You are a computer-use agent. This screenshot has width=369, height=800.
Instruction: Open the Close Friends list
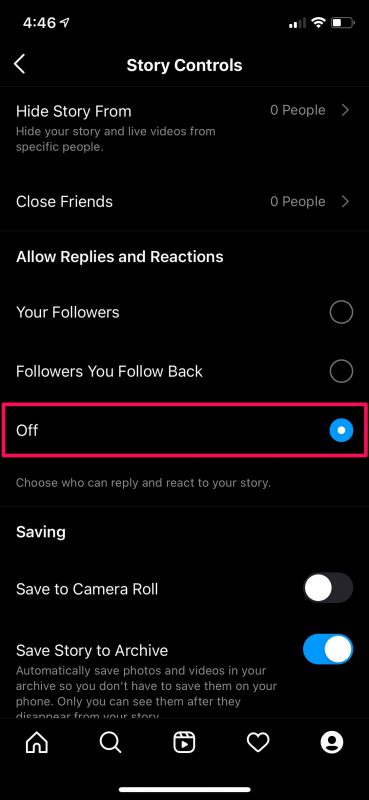coord(184,202)
